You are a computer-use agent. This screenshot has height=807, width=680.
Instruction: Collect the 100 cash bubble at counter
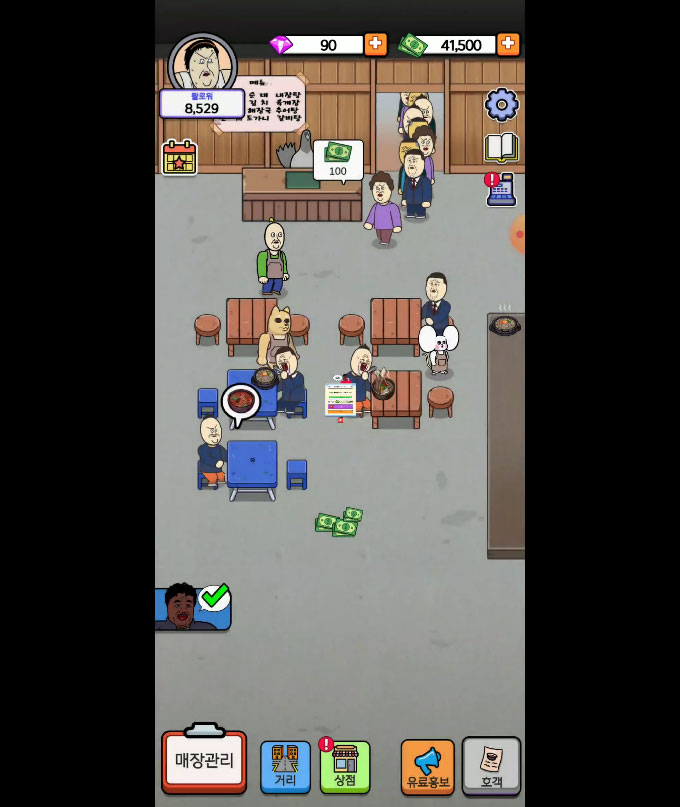pos(338,159)
